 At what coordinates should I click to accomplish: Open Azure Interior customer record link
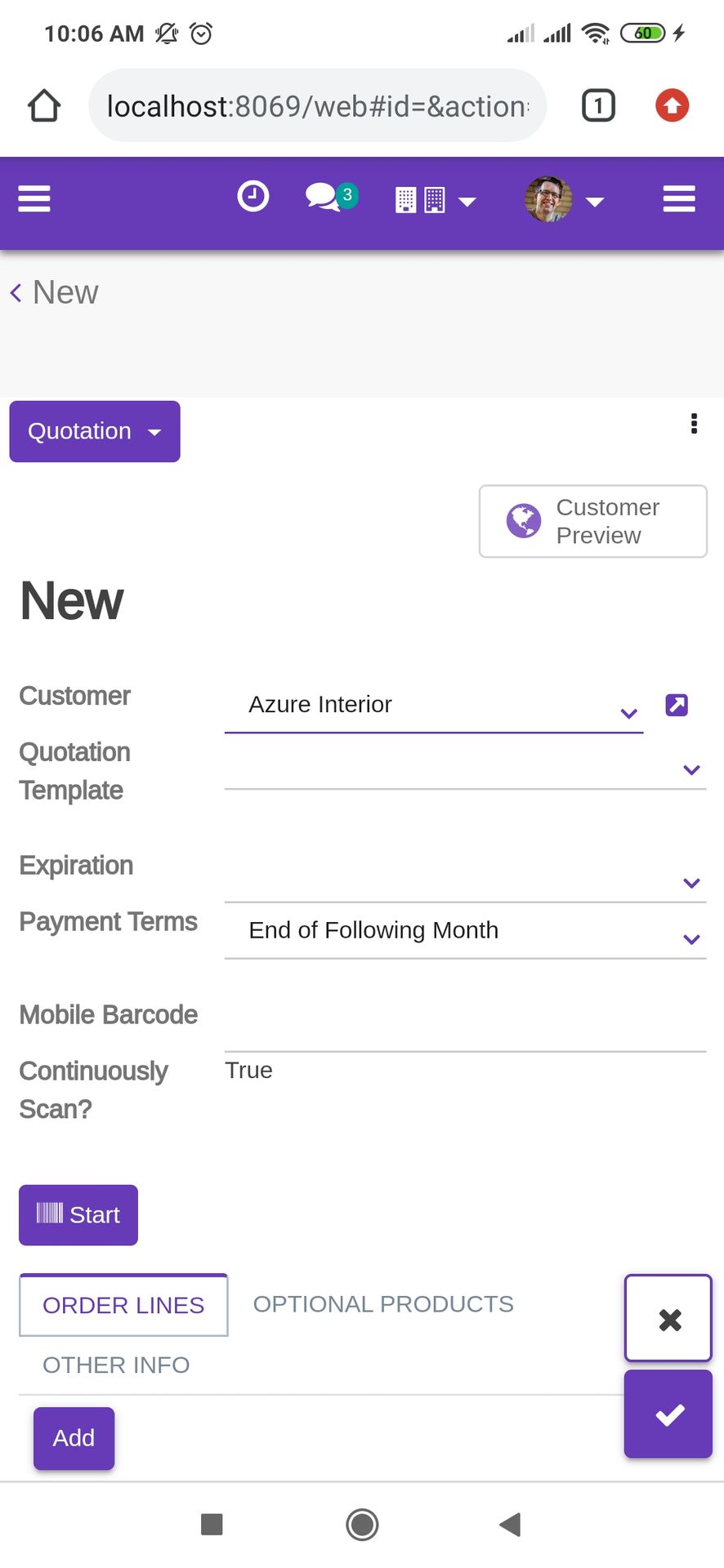[677, 705]
